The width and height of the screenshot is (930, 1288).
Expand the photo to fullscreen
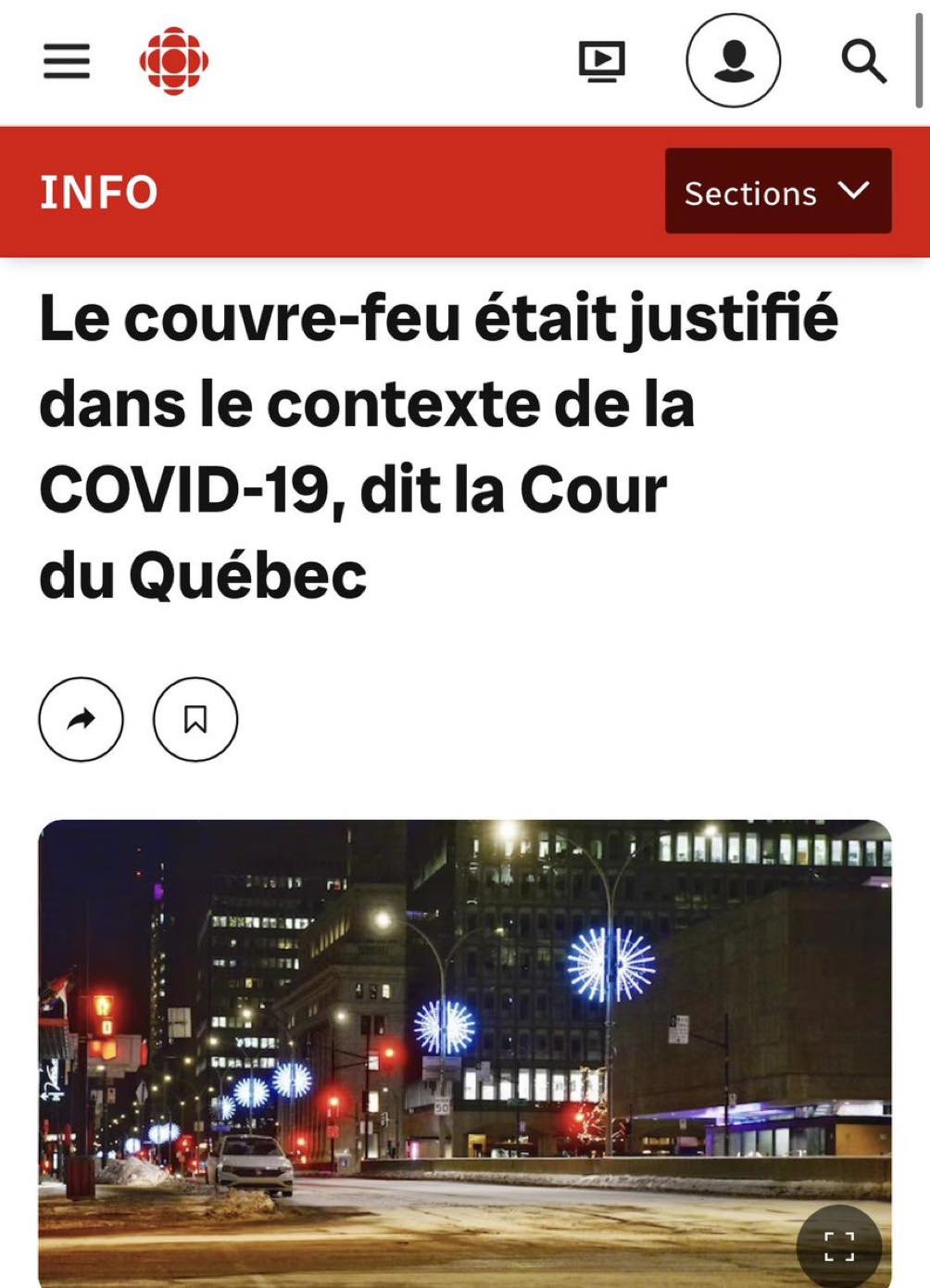coord(838,1245)
